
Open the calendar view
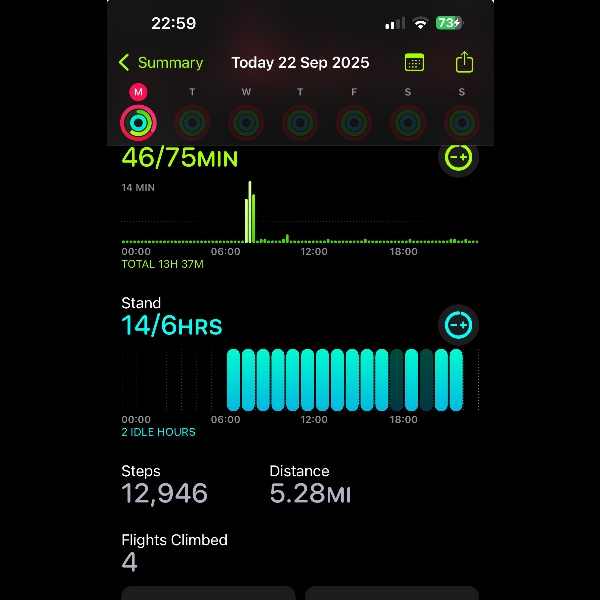click(x=414, y=62)
